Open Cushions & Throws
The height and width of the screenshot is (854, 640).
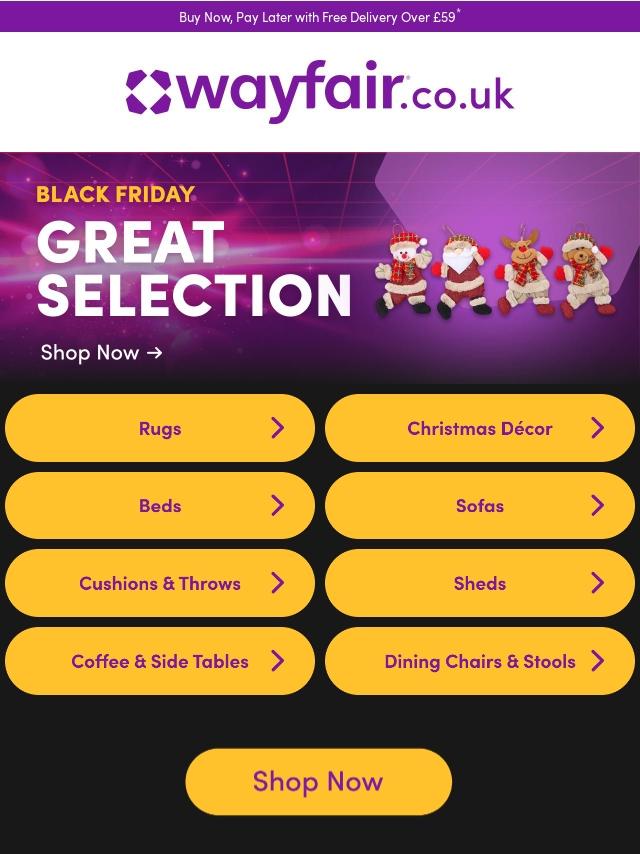(160, 583)
